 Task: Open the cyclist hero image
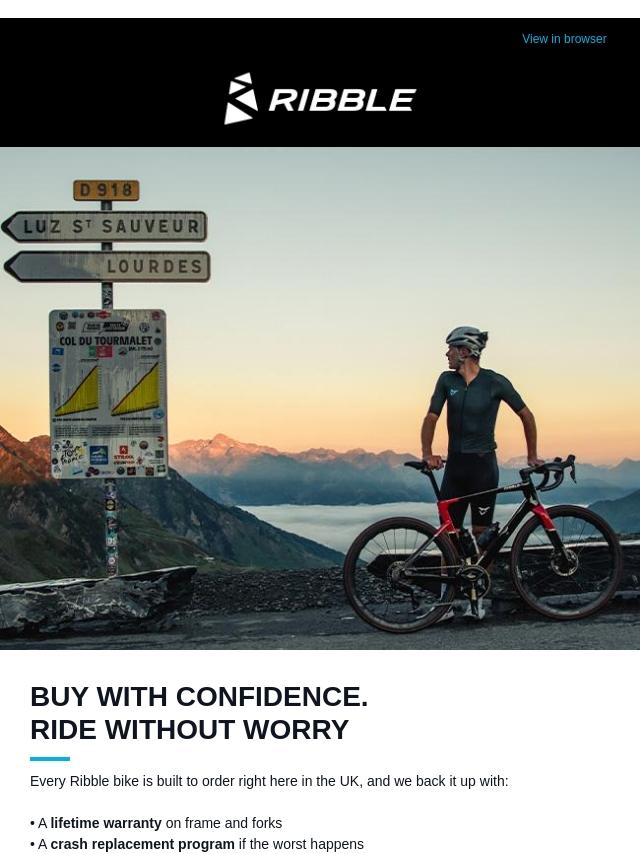click(320, 398)
